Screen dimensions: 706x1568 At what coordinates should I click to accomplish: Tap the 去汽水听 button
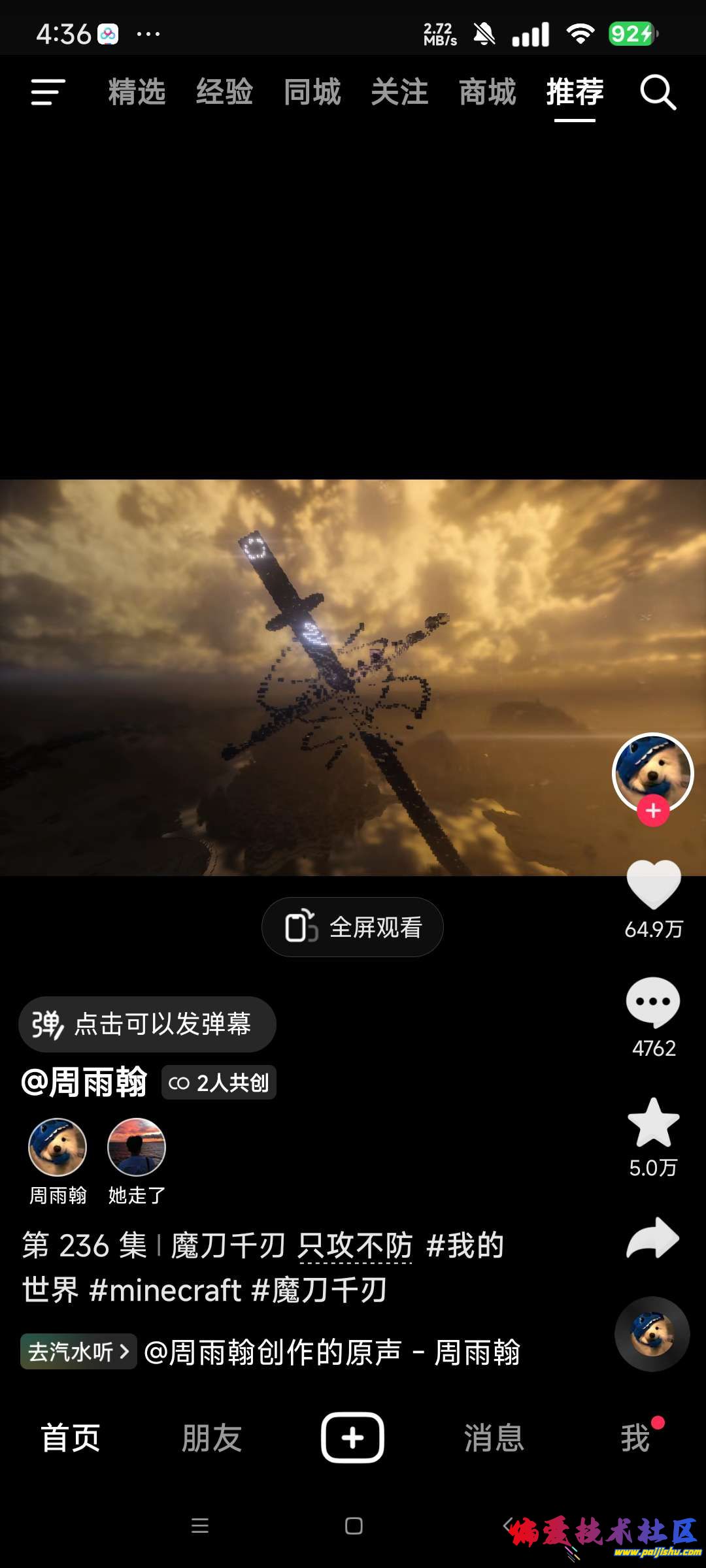coord(78,1352)
